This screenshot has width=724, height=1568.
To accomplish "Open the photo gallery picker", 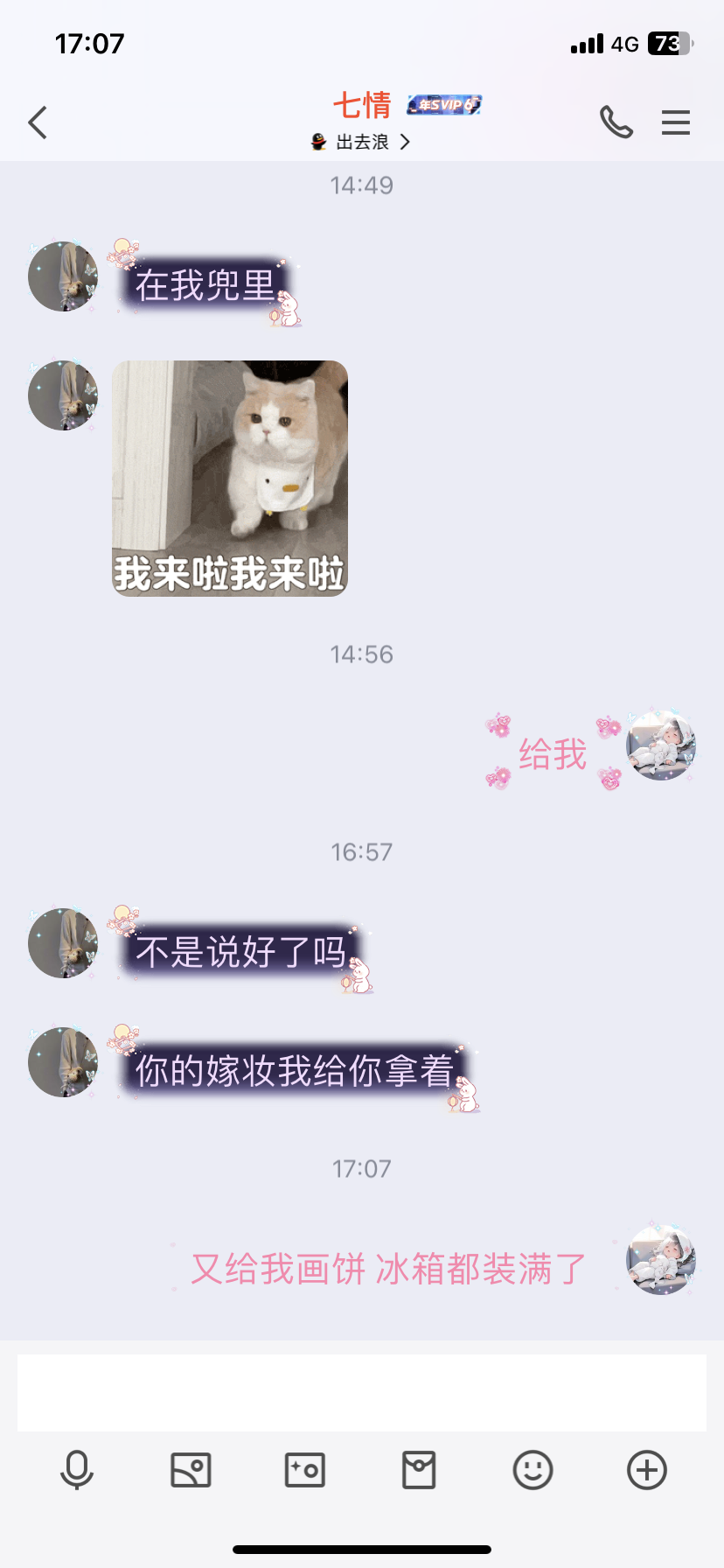I will click(x=191, y=1470).
